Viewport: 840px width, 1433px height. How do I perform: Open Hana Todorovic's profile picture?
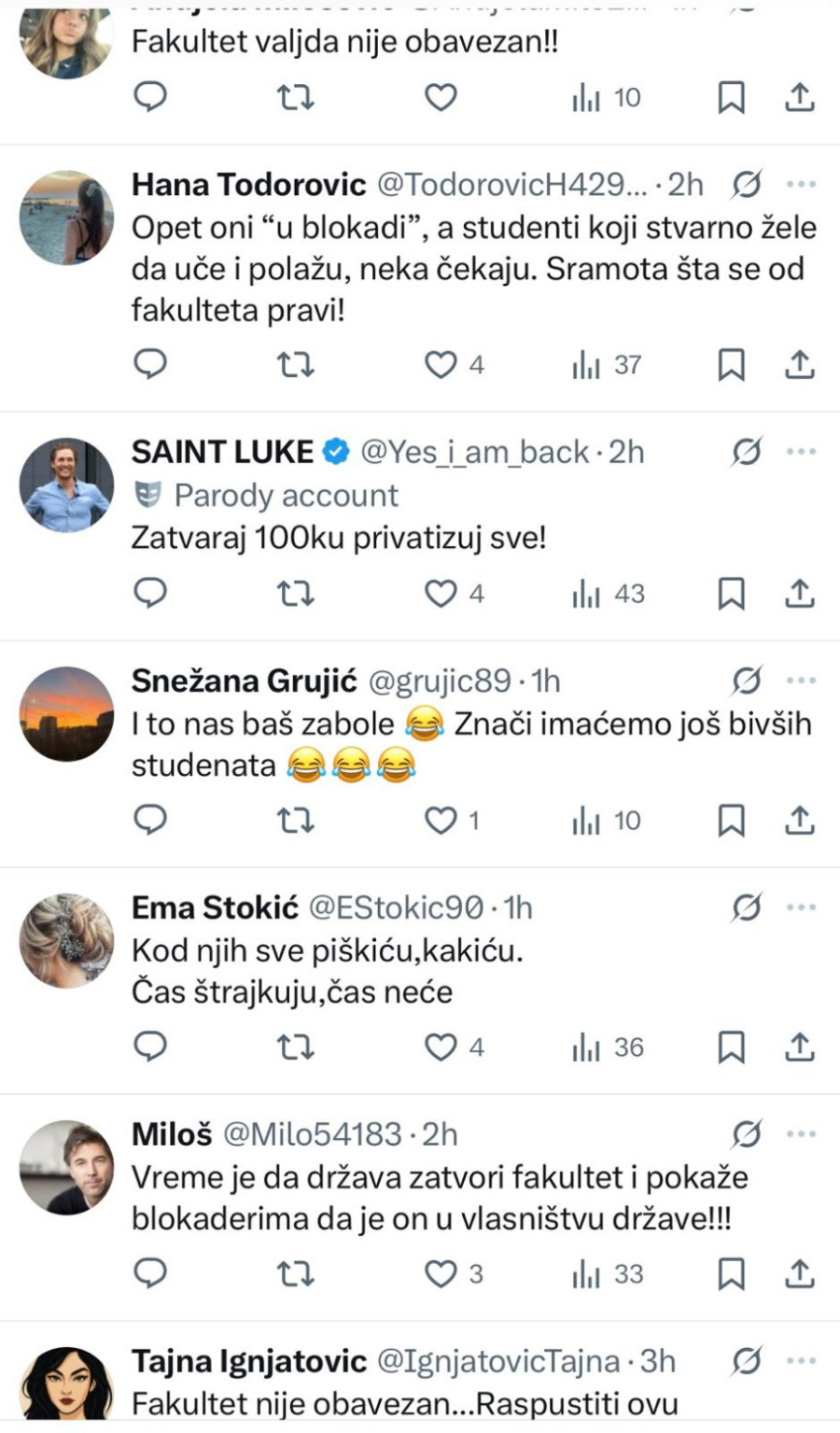(66, 218)
